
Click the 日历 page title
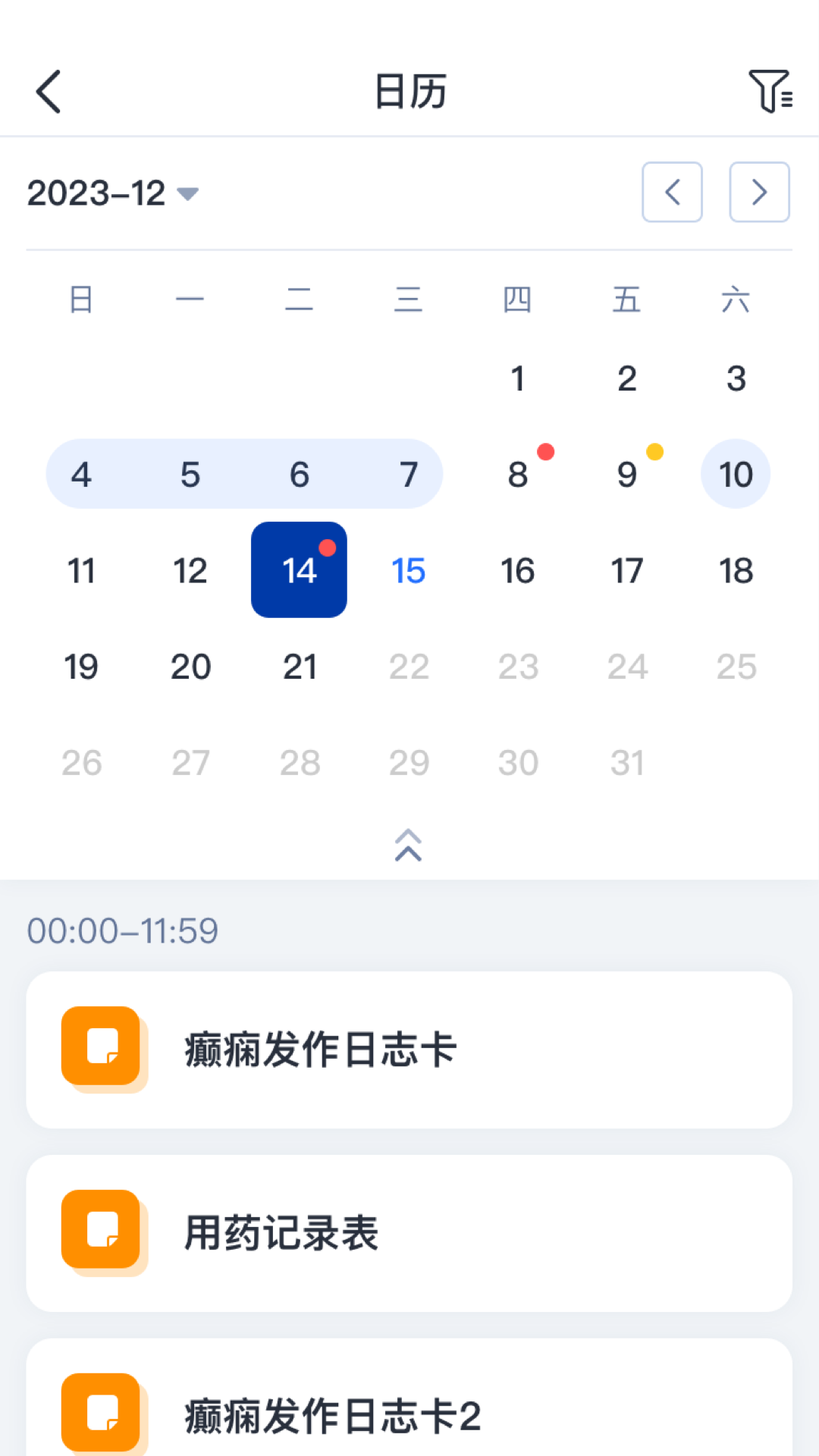409,90
